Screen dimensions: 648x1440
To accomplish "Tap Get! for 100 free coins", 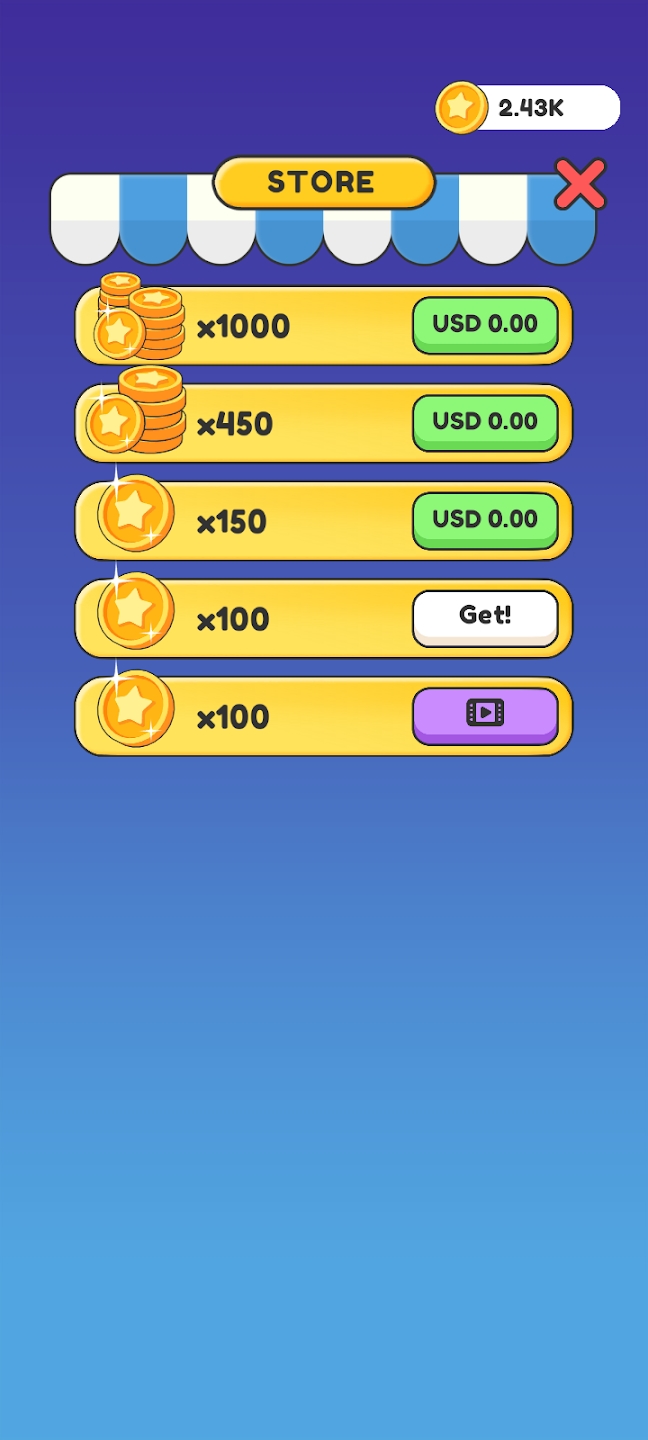I will [485, 616].
